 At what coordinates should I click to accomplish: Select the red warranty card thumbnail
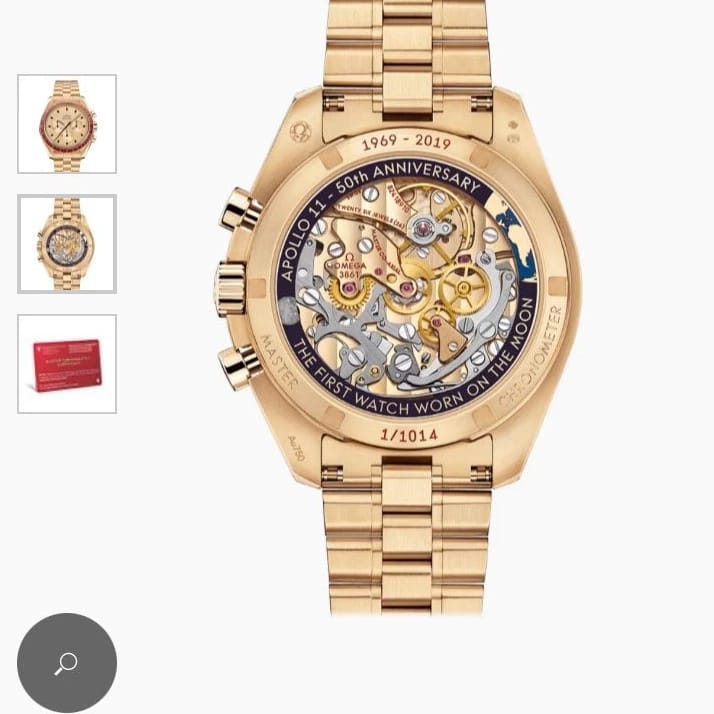[x=67, y=364]
